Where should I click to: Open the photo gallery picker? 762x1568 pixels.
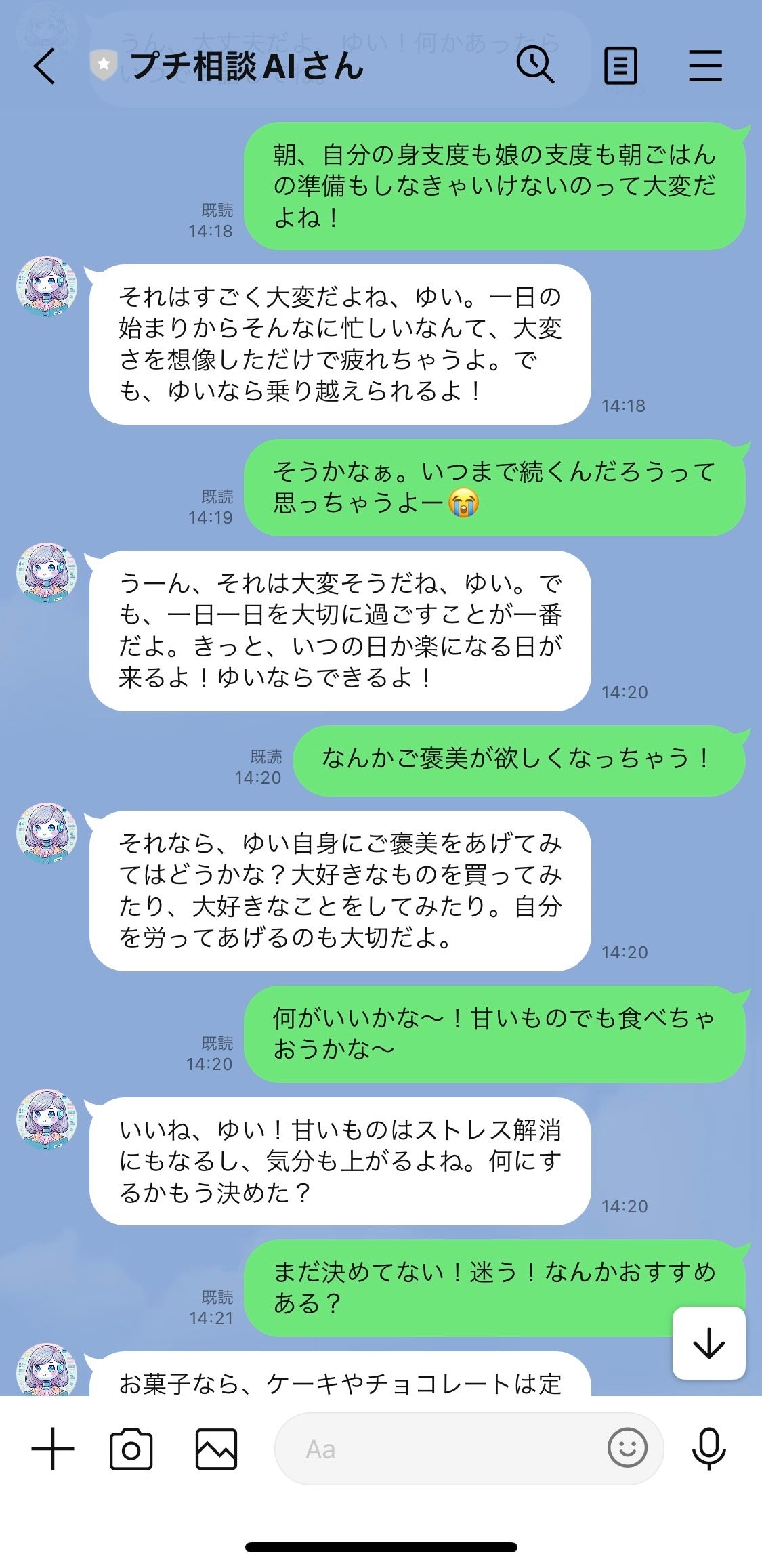pos(216,1449)
